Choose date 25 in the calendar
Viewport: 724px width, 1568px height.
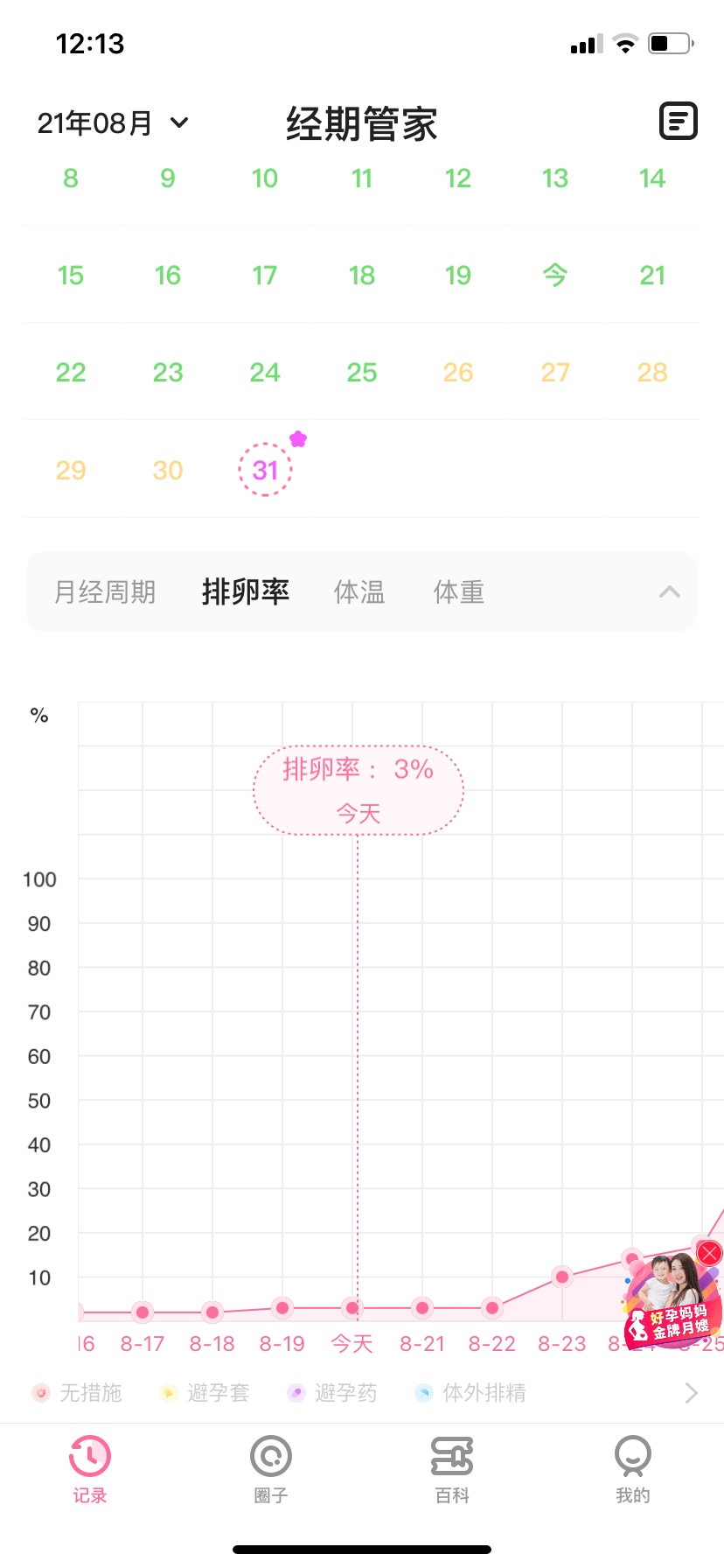(362, 373)
